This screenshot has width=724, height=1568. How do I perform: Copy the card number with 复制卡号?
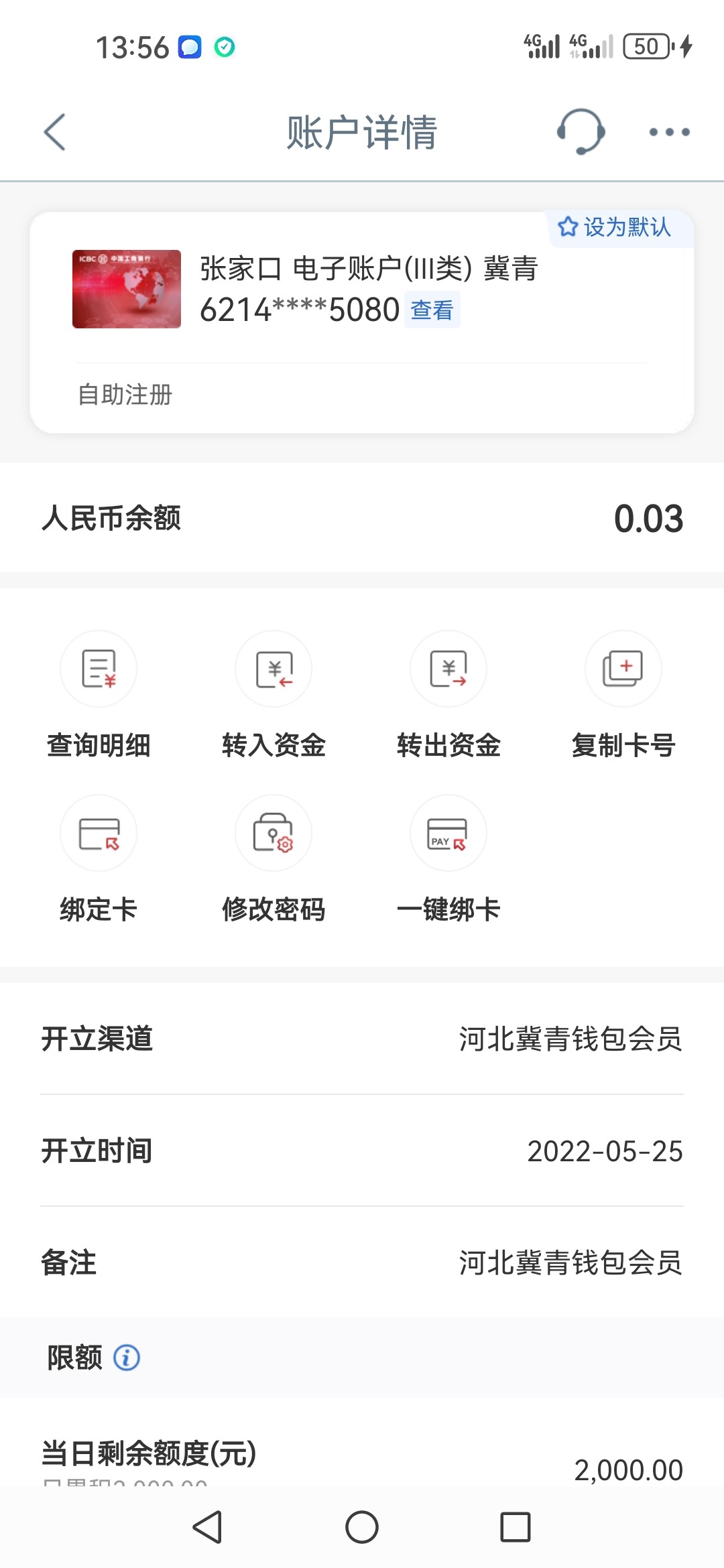623,694
